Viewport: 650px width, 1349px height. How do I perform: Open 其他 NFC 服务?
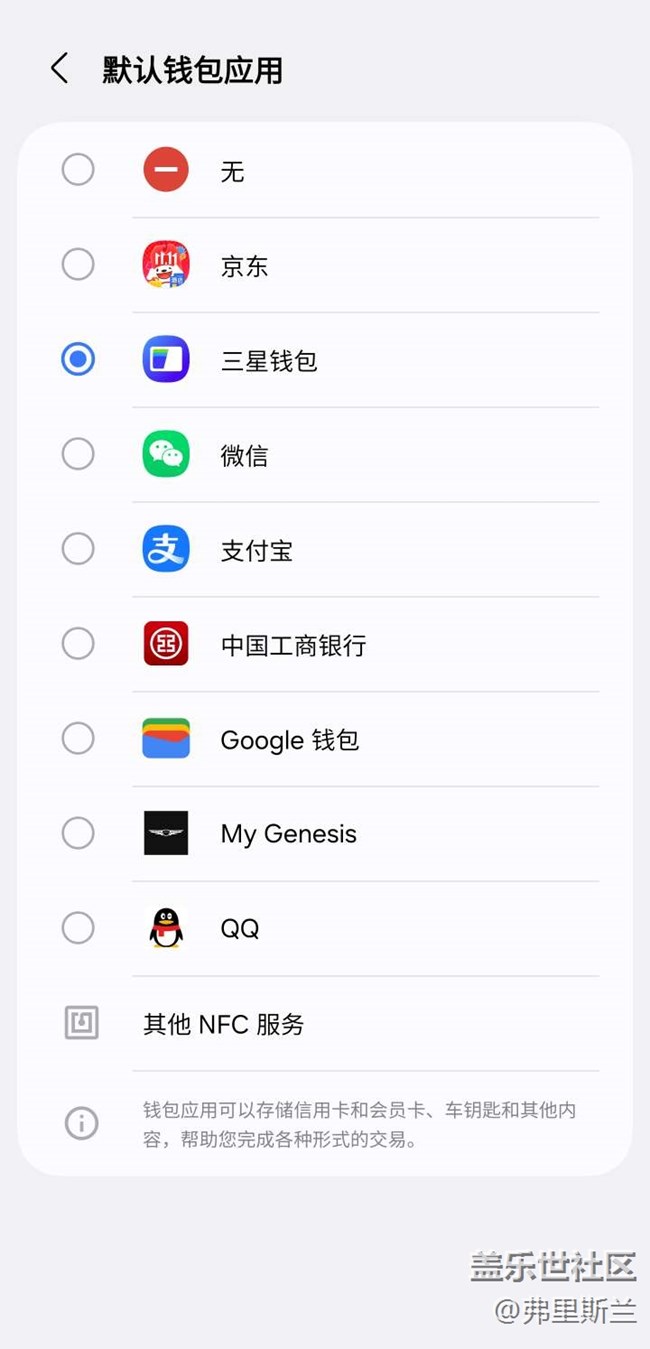point(224,1024)
